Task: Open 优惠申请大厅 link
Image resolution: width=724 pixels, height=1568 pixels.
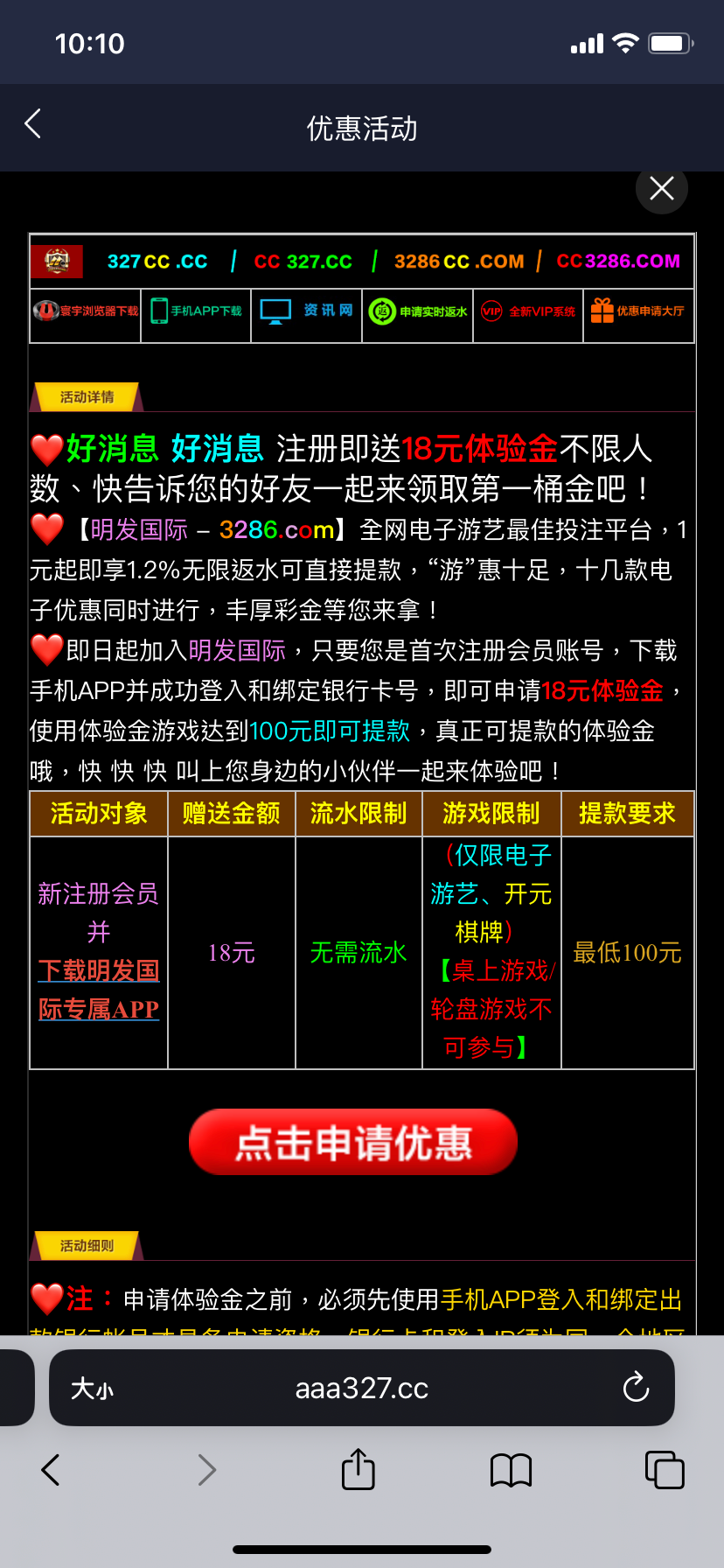Action: click(638, 311)
